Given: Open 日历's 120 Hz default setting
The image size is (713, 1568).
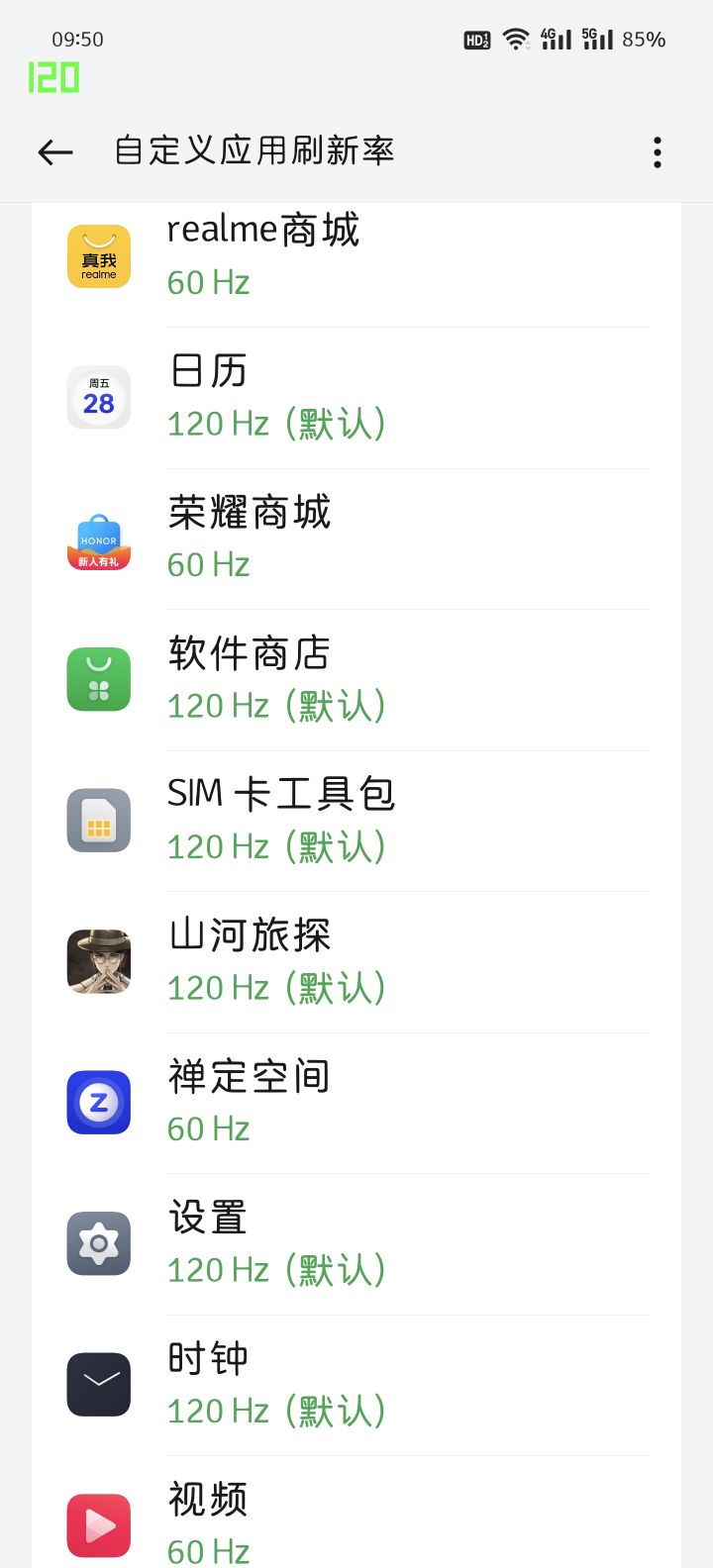Looking at the screenshot, I should pos(277,423).
